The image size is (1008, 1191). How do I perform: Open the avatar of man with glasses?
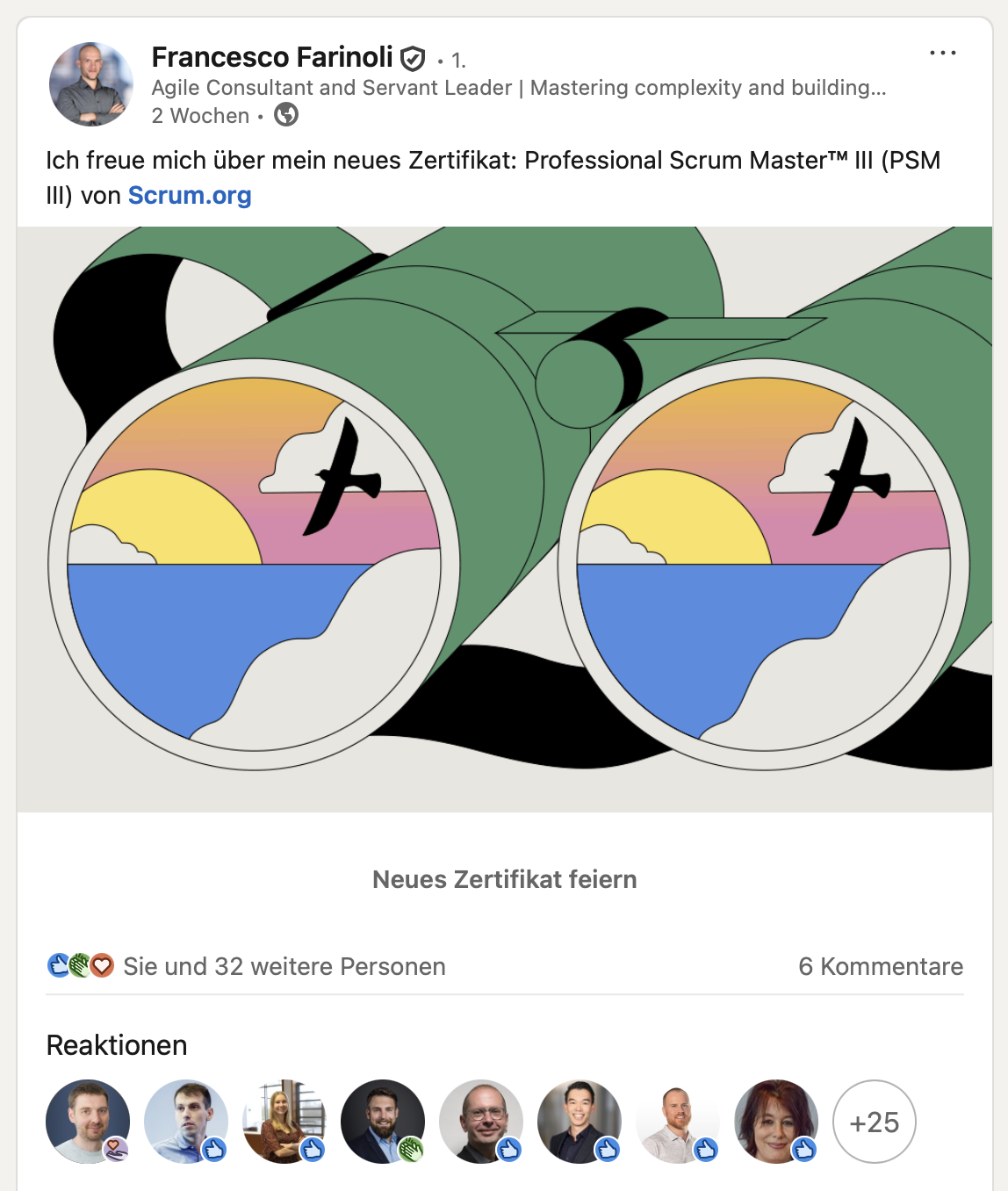480,1122
